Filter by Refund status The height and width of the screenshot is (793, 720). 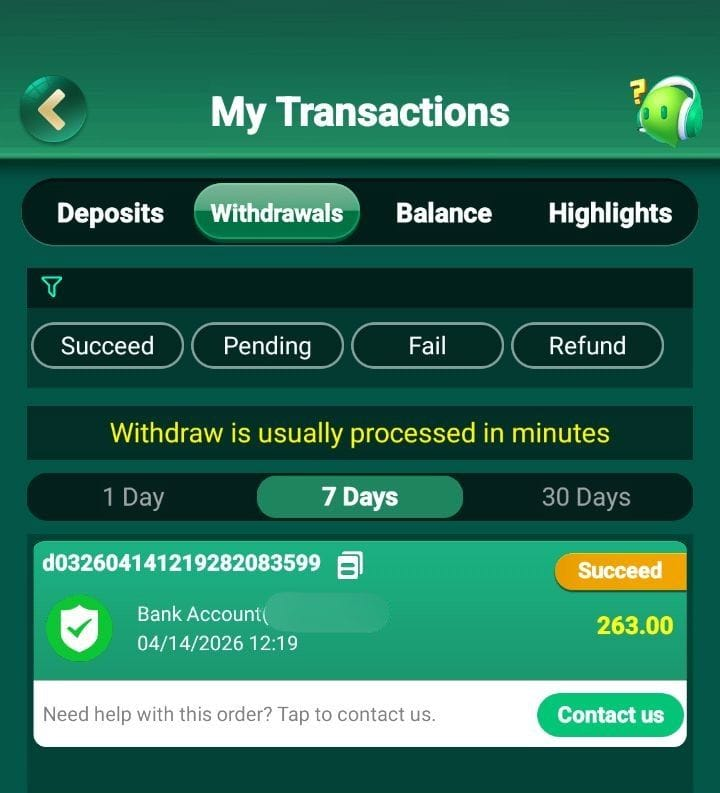pos(587,346)
